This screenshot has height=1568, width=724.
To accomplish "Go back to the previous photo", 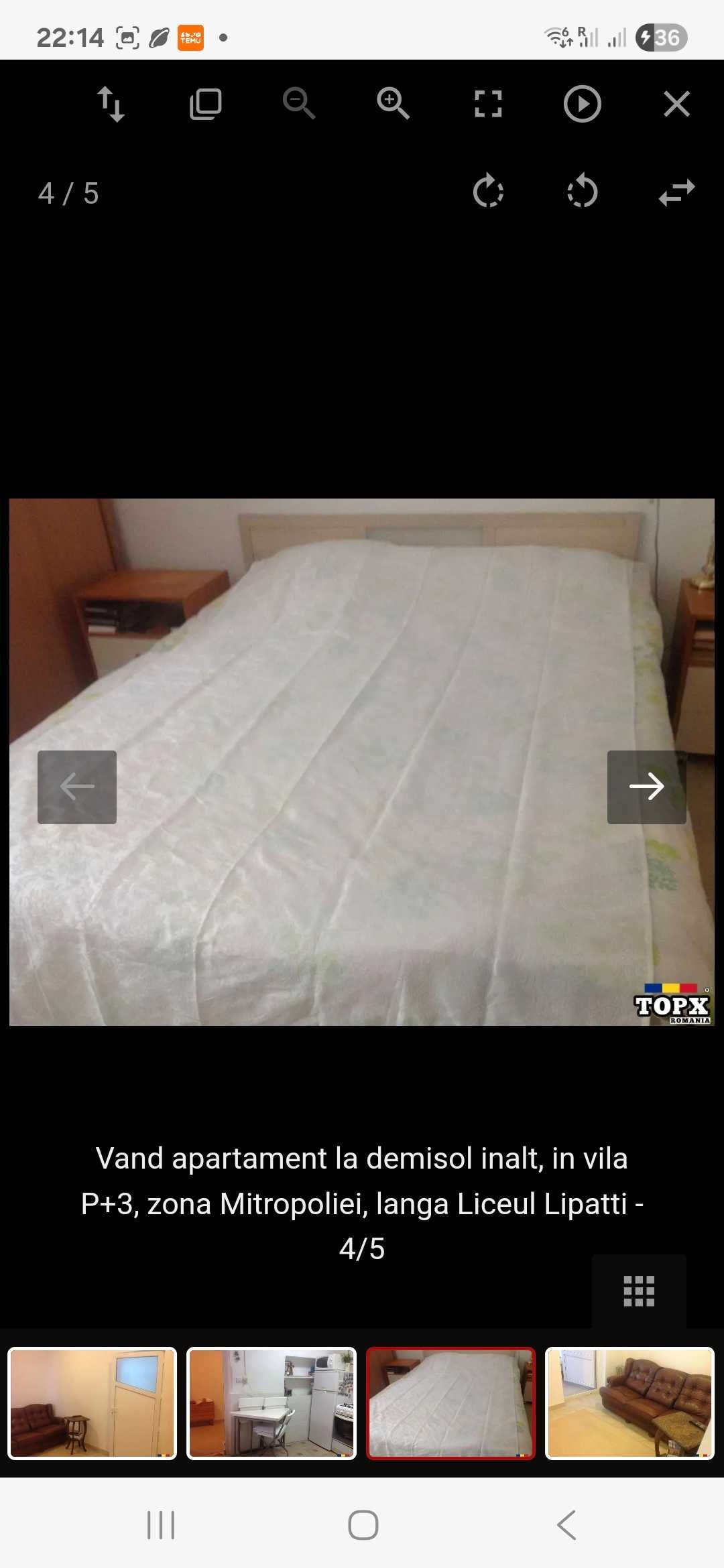I will tap(77, 787).
